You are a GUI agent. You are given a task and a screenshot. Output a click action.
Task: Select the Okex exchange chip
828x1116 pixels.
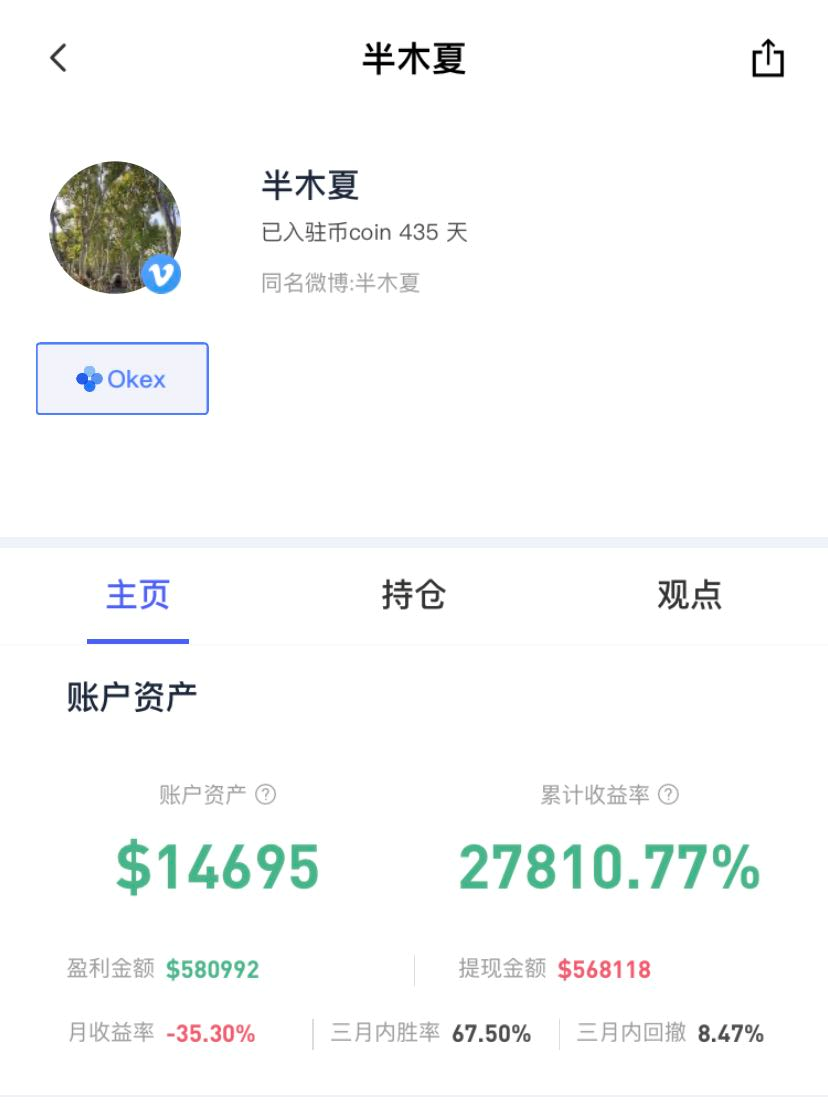pyautogui.click(x=122, y=379)
